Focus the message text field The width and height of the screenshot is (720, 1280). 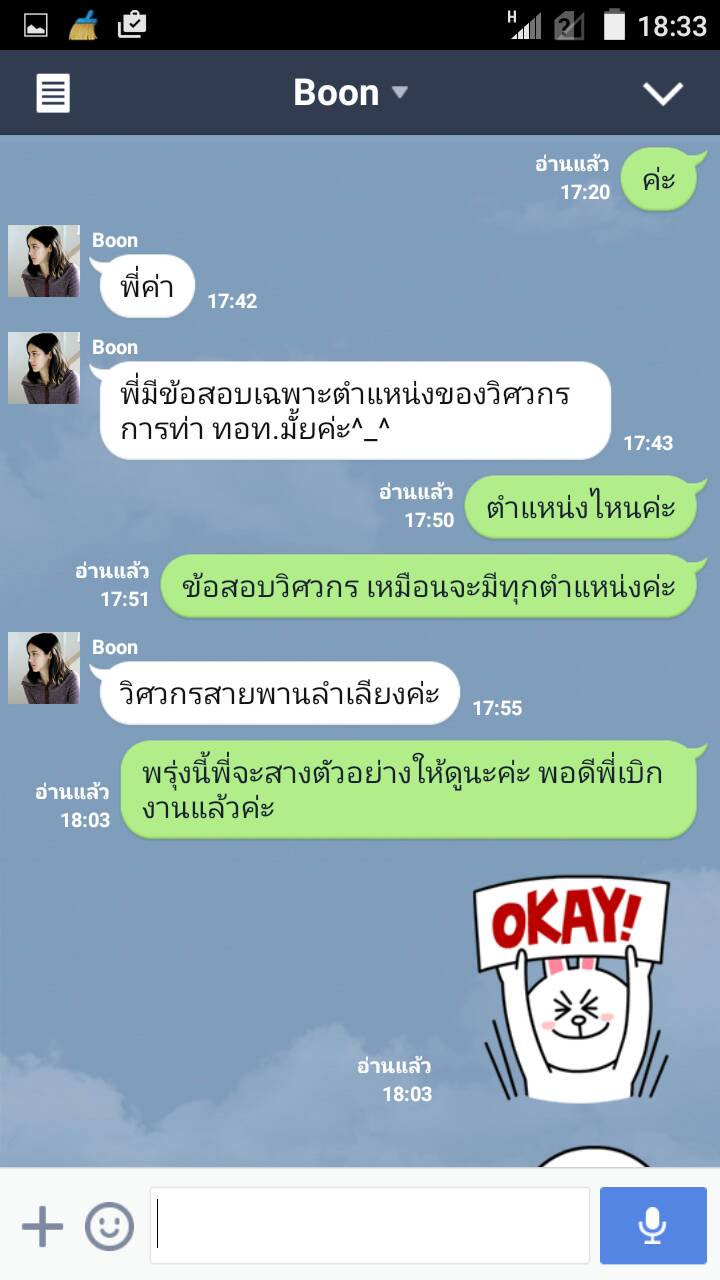[370, 1226]
